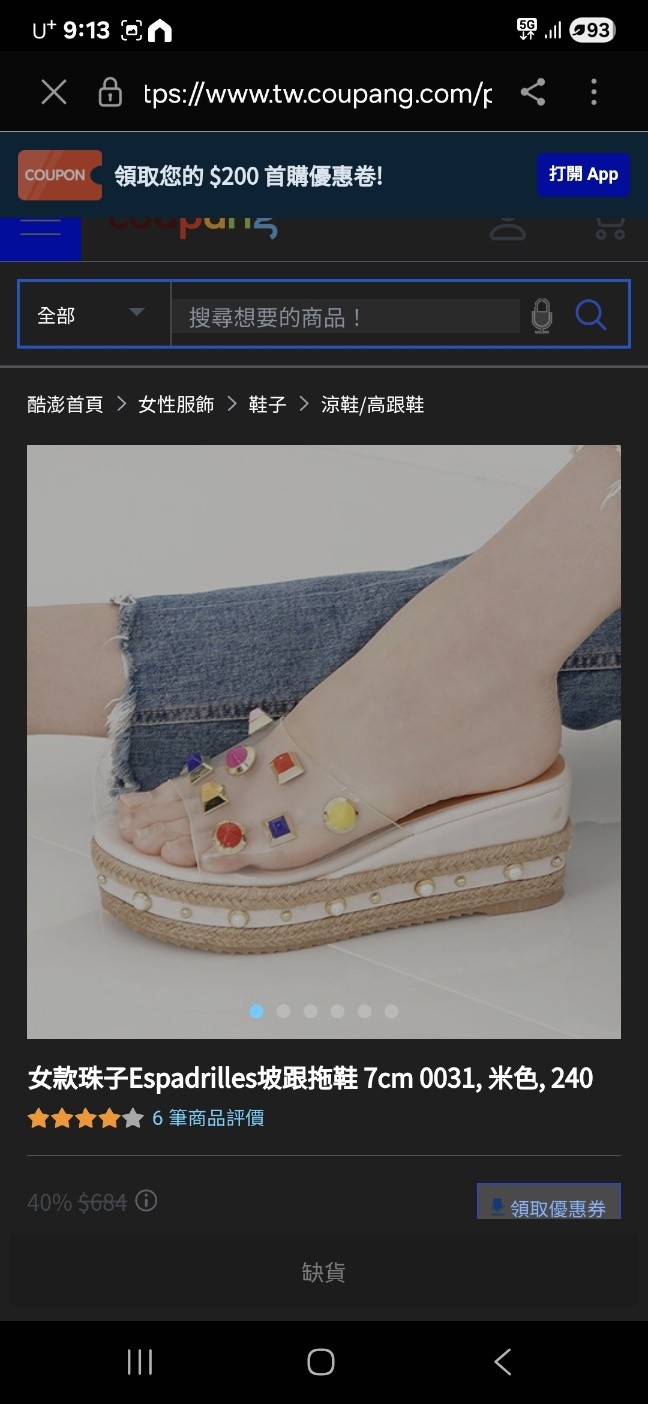This screenshot has height=1404, width=648.
Task: Share this Coupang page
Action: pyautogui.click(x=533, y=93)
